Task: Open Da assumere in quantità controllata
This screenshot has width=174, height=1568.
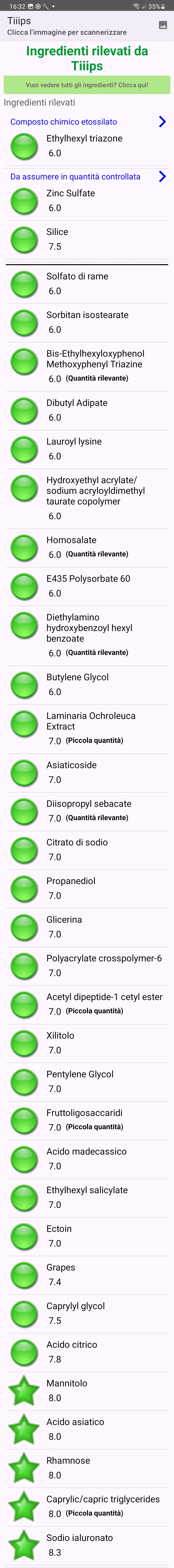Action: click(x=162, y=177)
